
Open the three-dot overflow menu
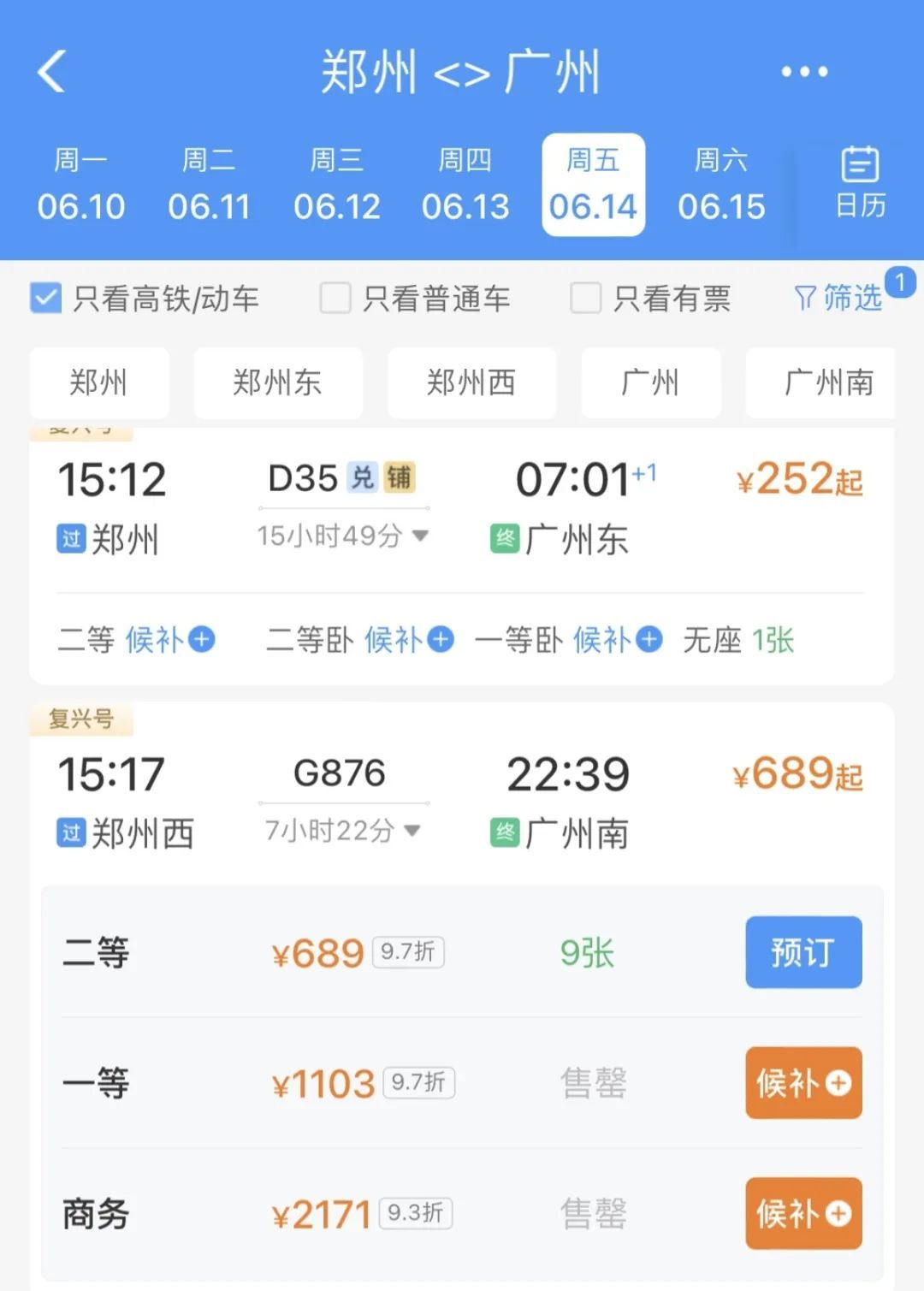click(804, 72)
